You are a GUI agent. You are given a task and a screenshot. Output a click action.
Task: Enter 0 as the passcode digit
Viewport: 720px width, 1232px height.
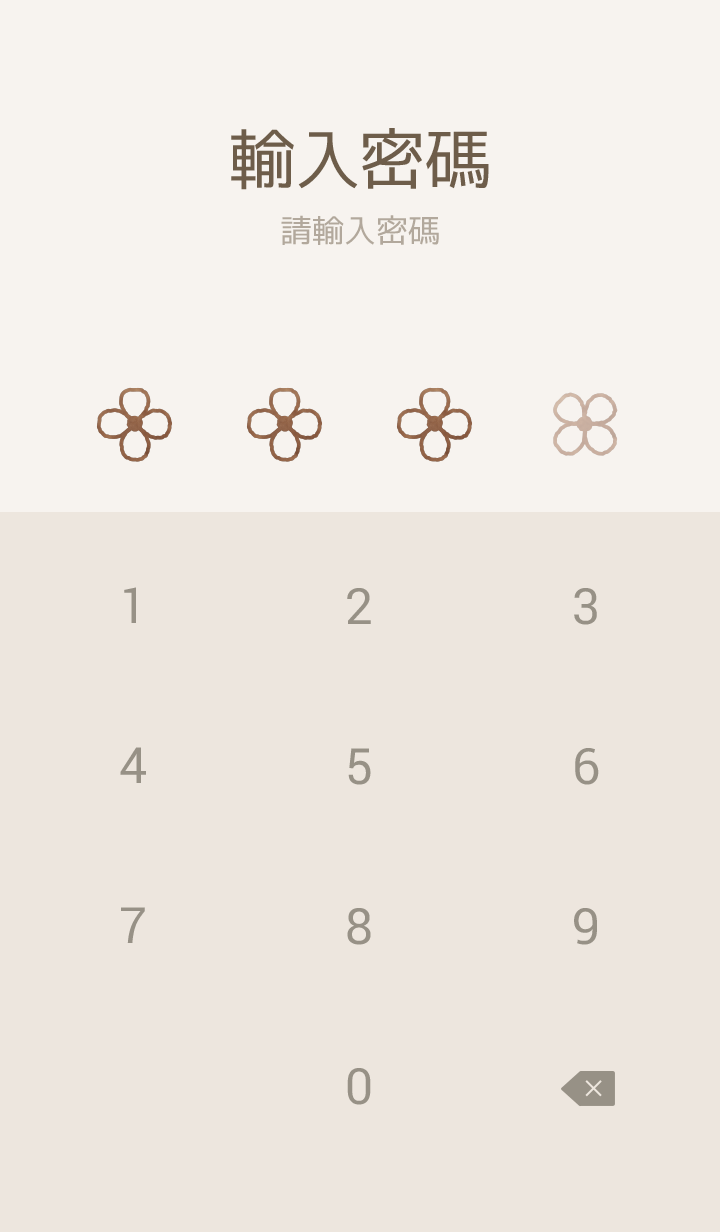tap(359, 1087)
